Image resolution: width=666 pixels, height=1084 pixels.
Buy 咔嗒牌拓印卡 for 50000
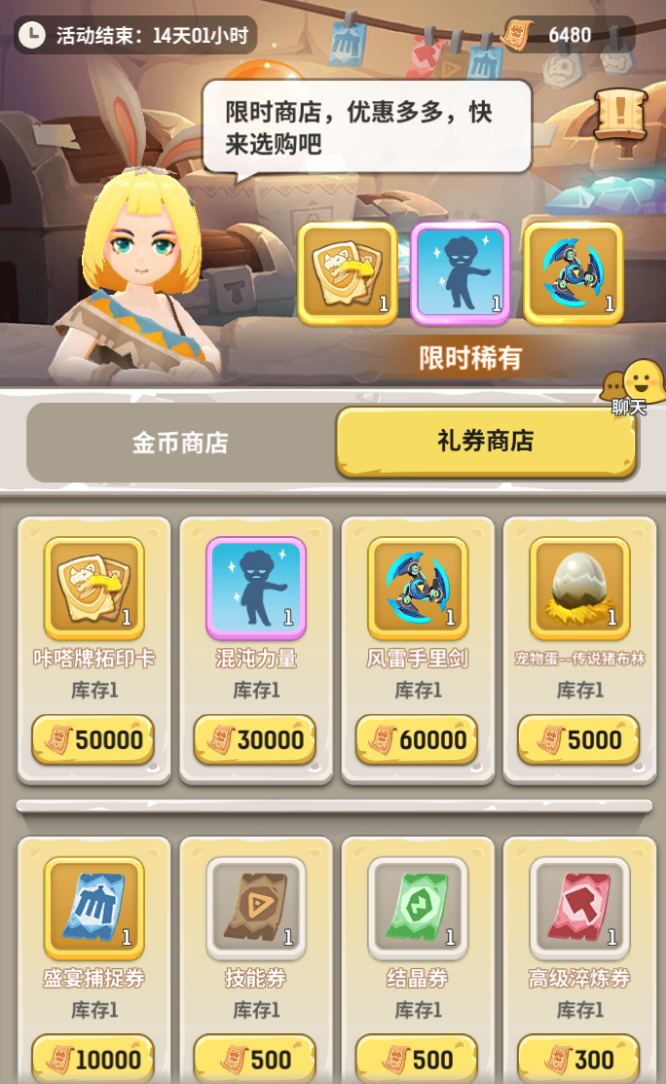tap(93, 739)
